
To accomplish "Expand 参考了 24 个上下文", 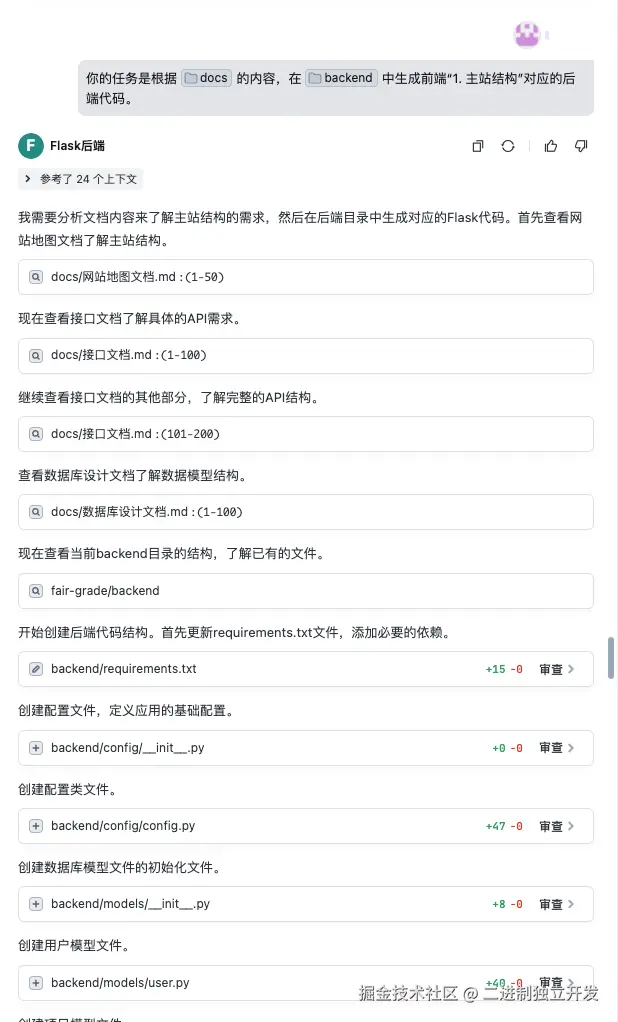I will [x=82, y=180].
